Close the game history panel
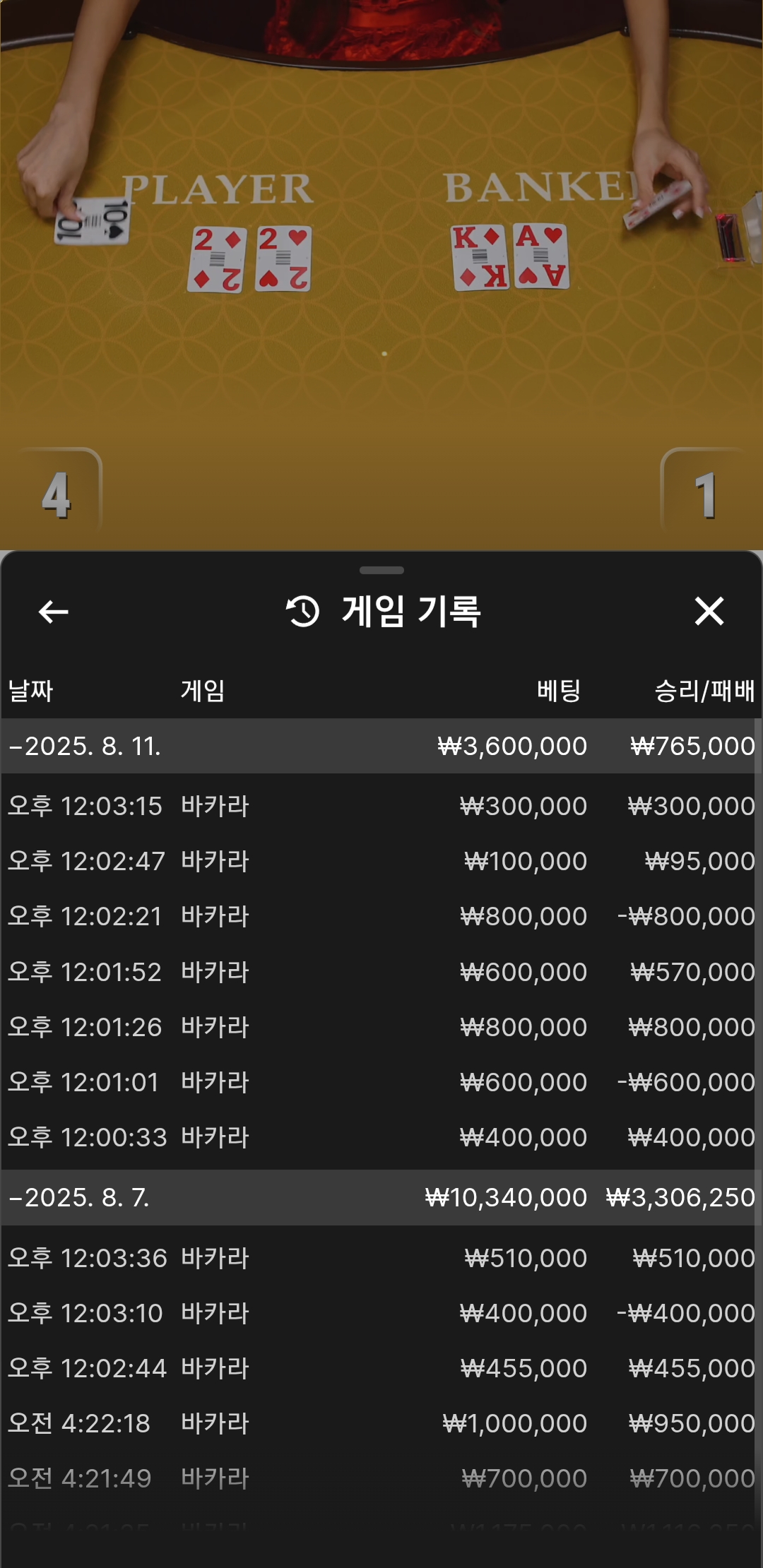The image size is (763, 1568). pyautogui.click(x=709, y=611)
